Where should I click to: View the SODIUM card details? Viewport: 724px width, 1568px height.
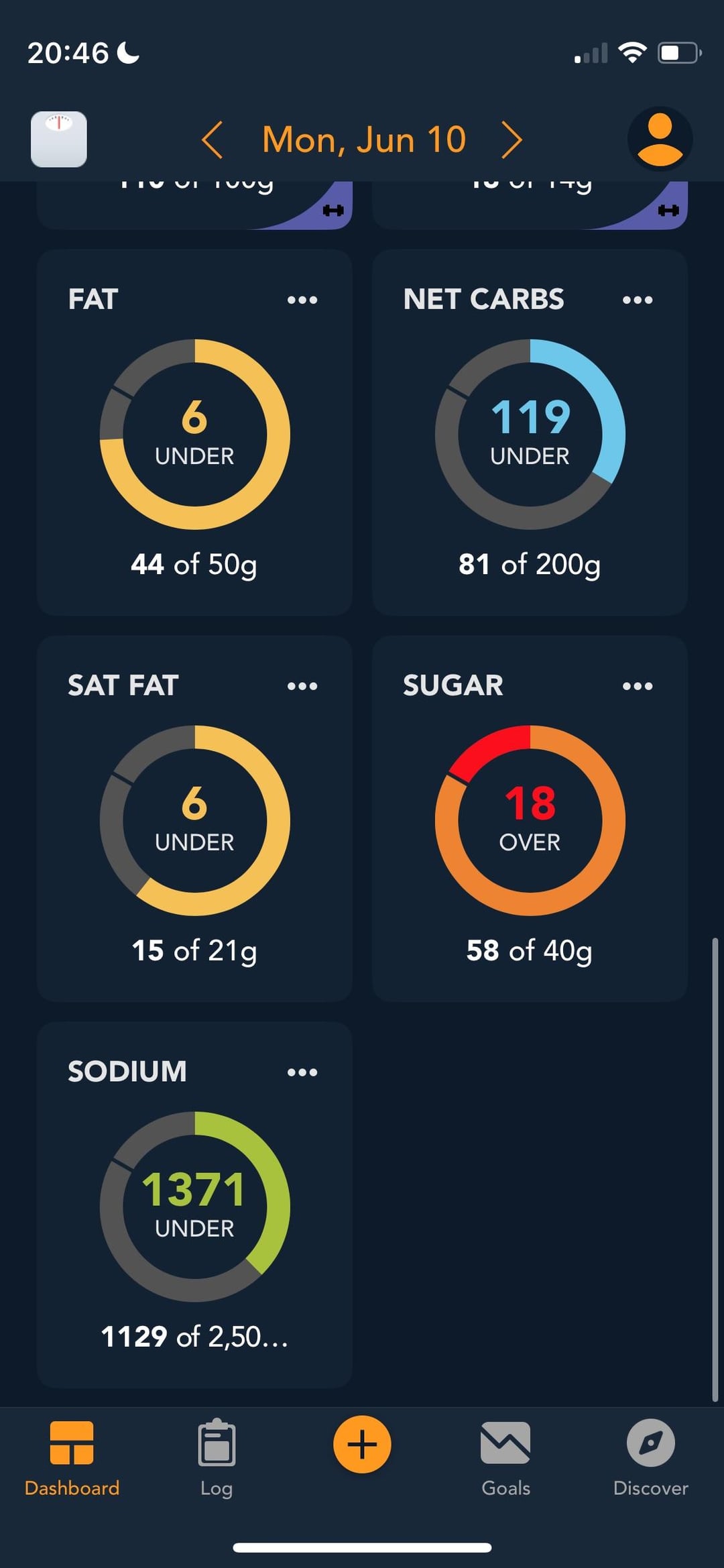point(194,1205)
